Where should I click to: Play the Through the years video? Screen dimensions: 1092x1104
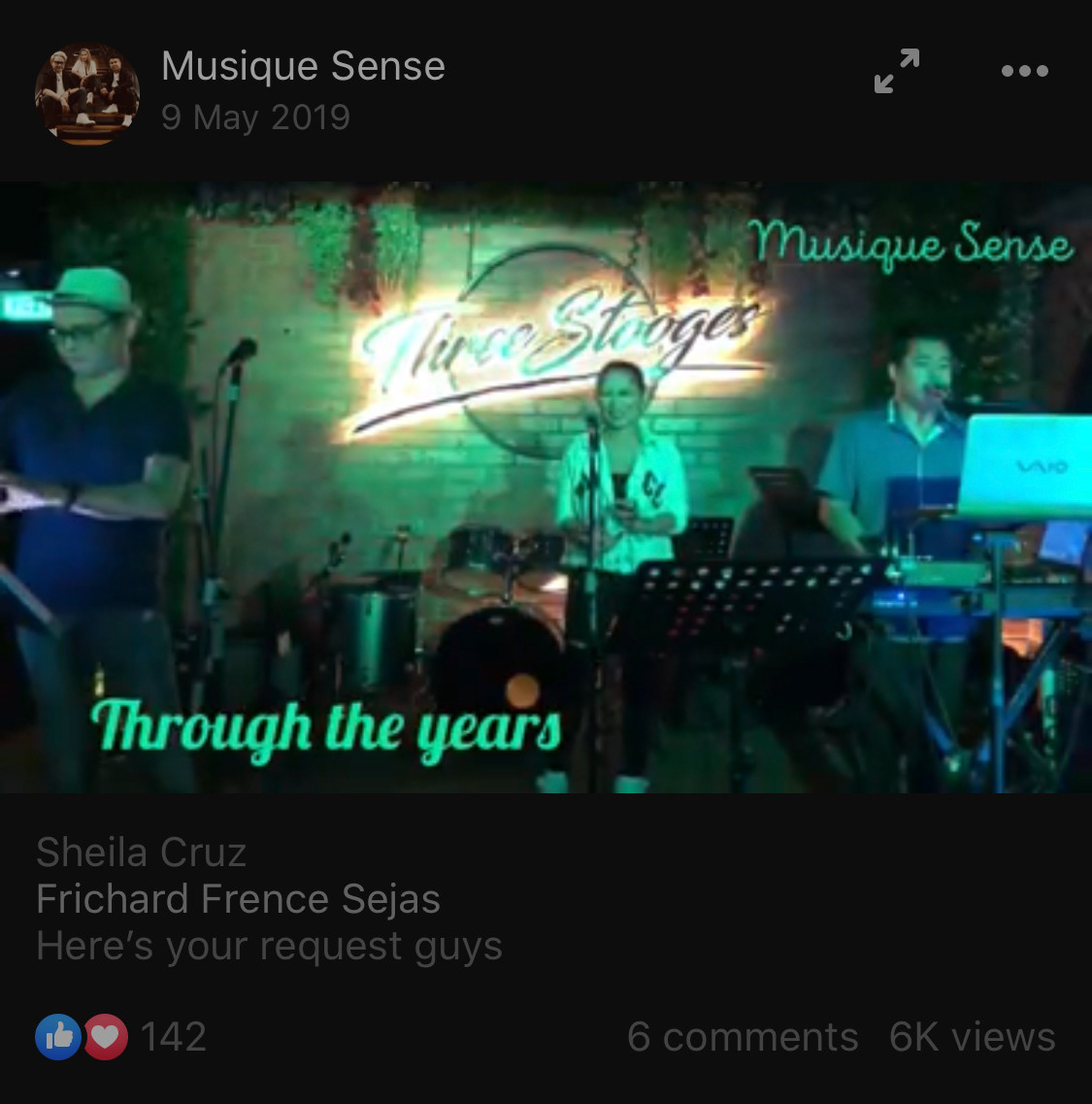coord(546,487)
